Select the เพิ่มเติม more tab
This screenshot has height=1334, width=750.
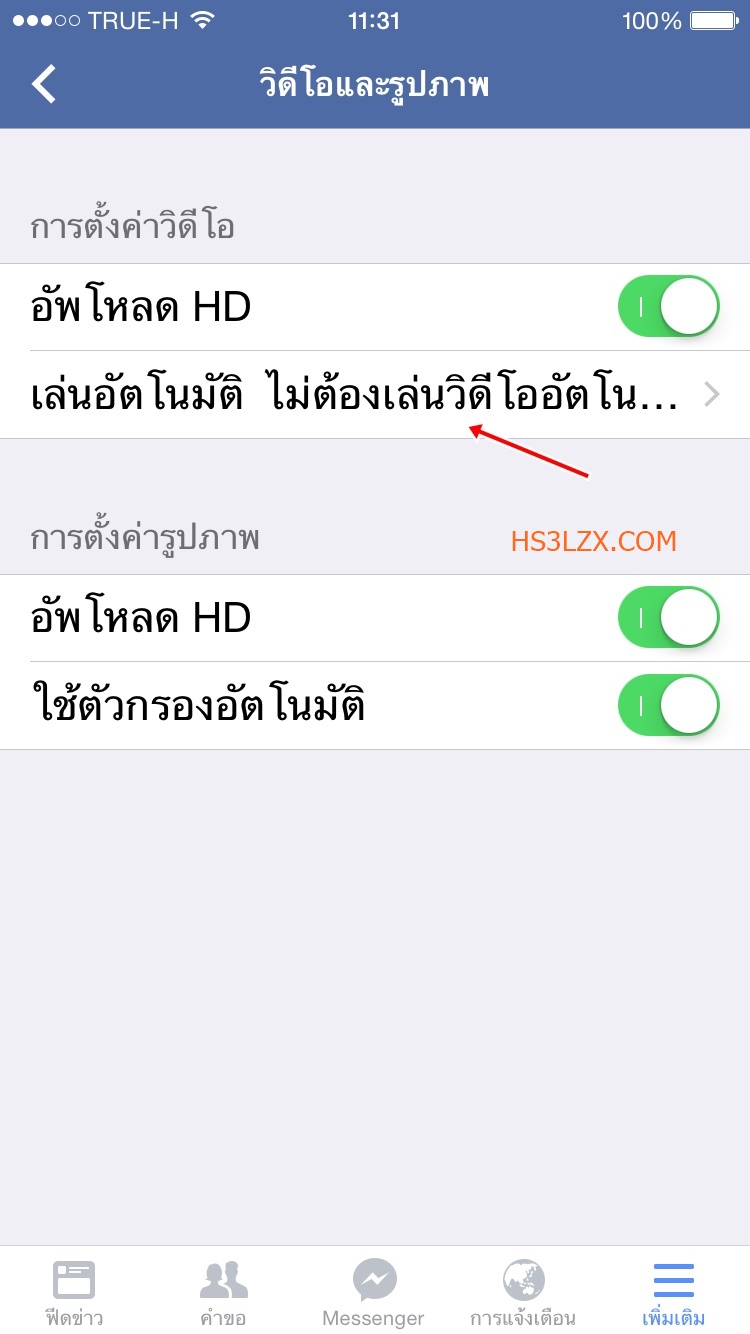point(674,1292)
